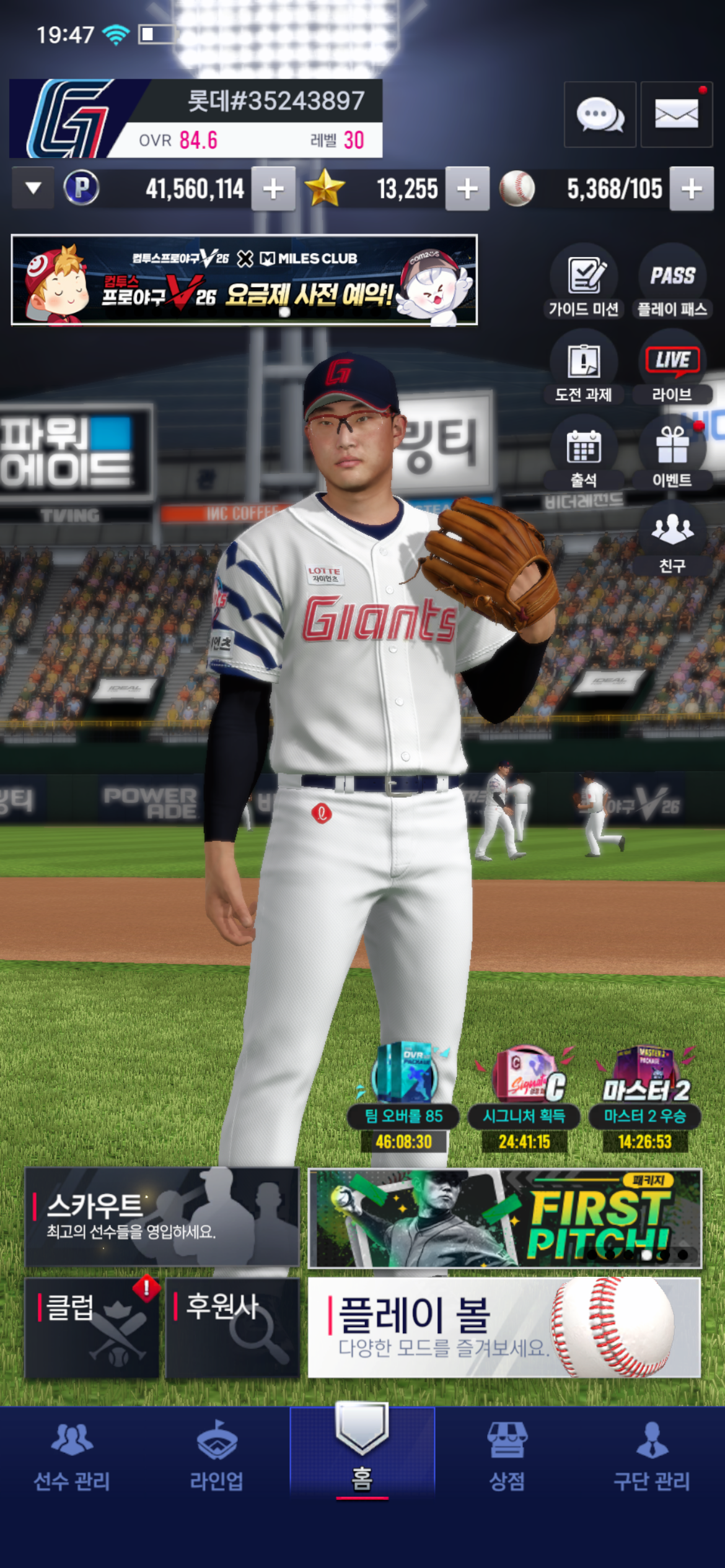This screenshot has height=1568, width=725.
Task: Open the chat bubble icon
Action: coord(599,115)
